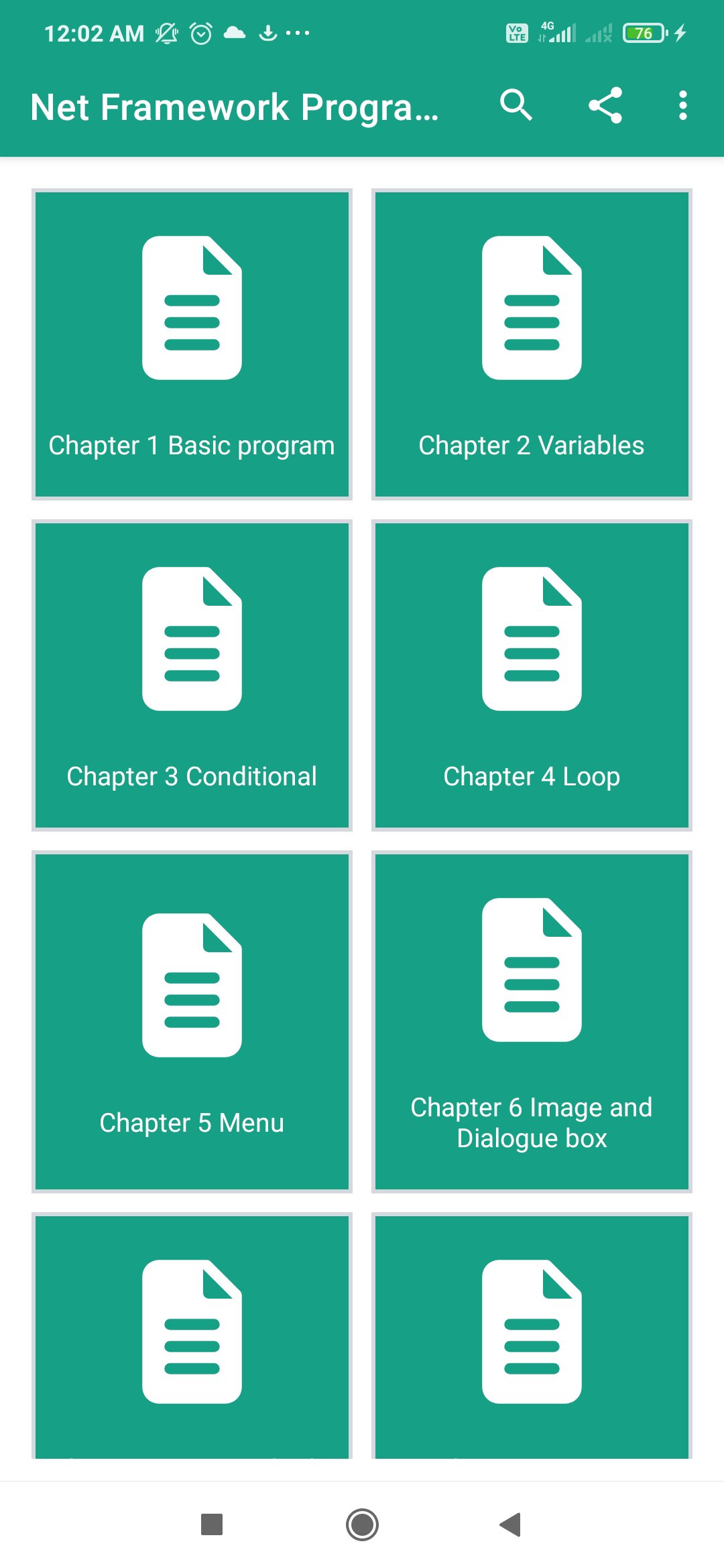Share this app via the share icon
Viewport: 724px width, 1568px height.
[605, 106]
